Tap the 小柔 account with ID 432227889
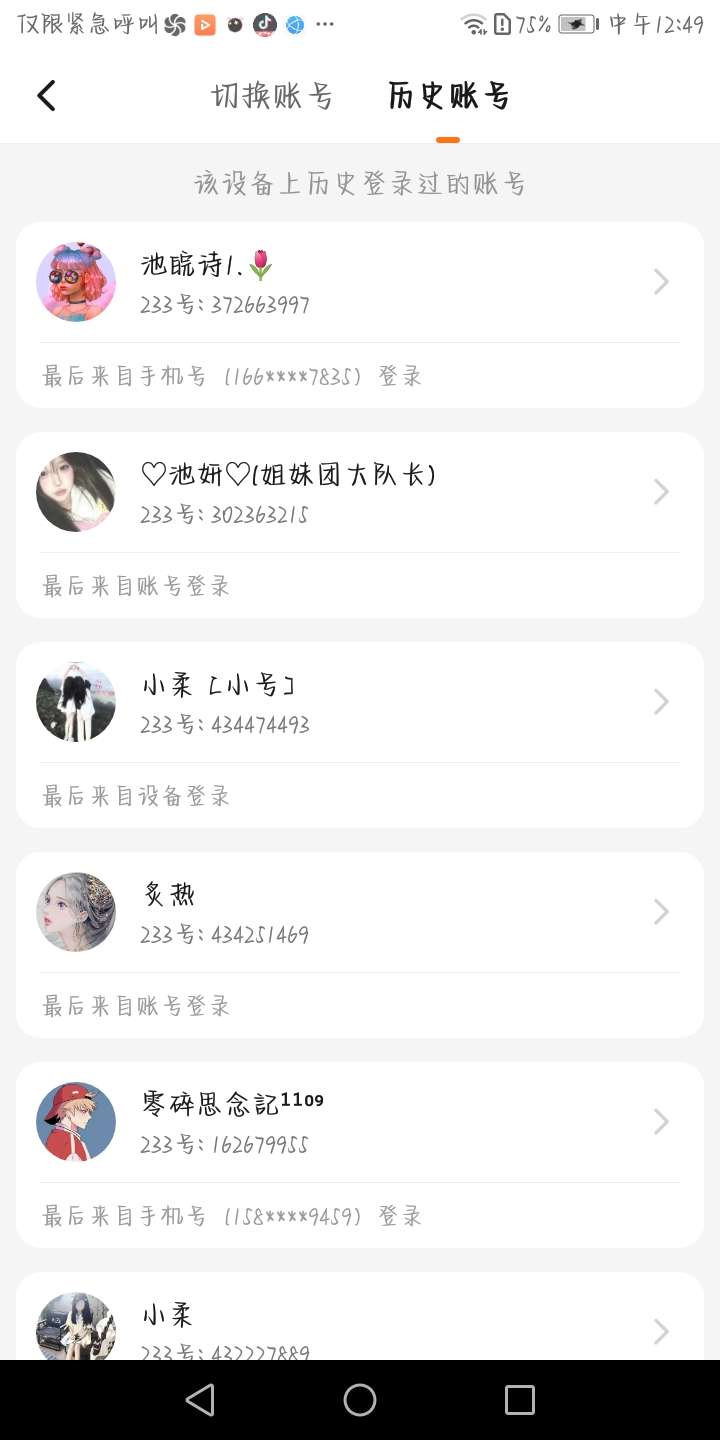720x1440 pixels. pos(360,1325)
